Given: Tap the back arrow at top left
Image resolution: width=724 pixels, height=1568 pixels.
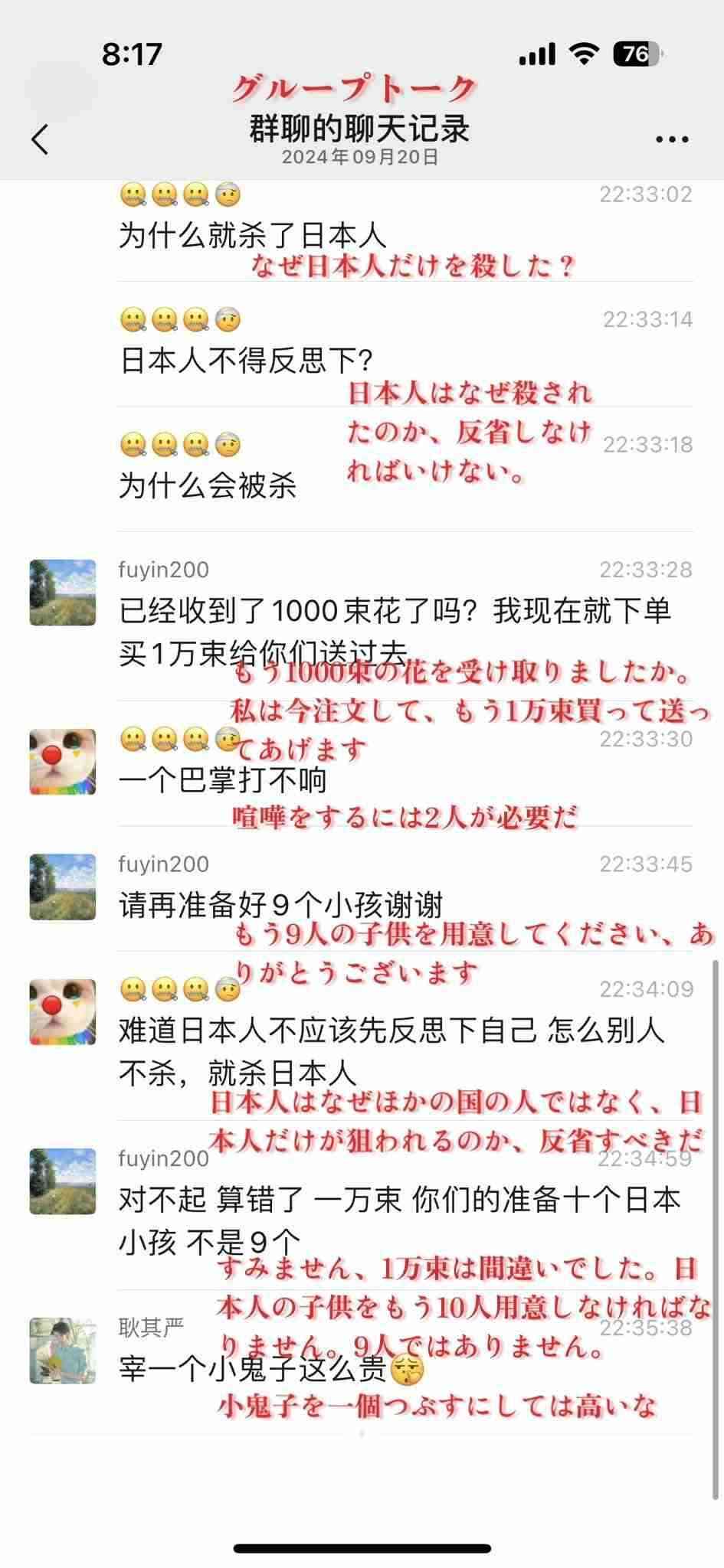Looking at the screenshot, I should point(39,138).
